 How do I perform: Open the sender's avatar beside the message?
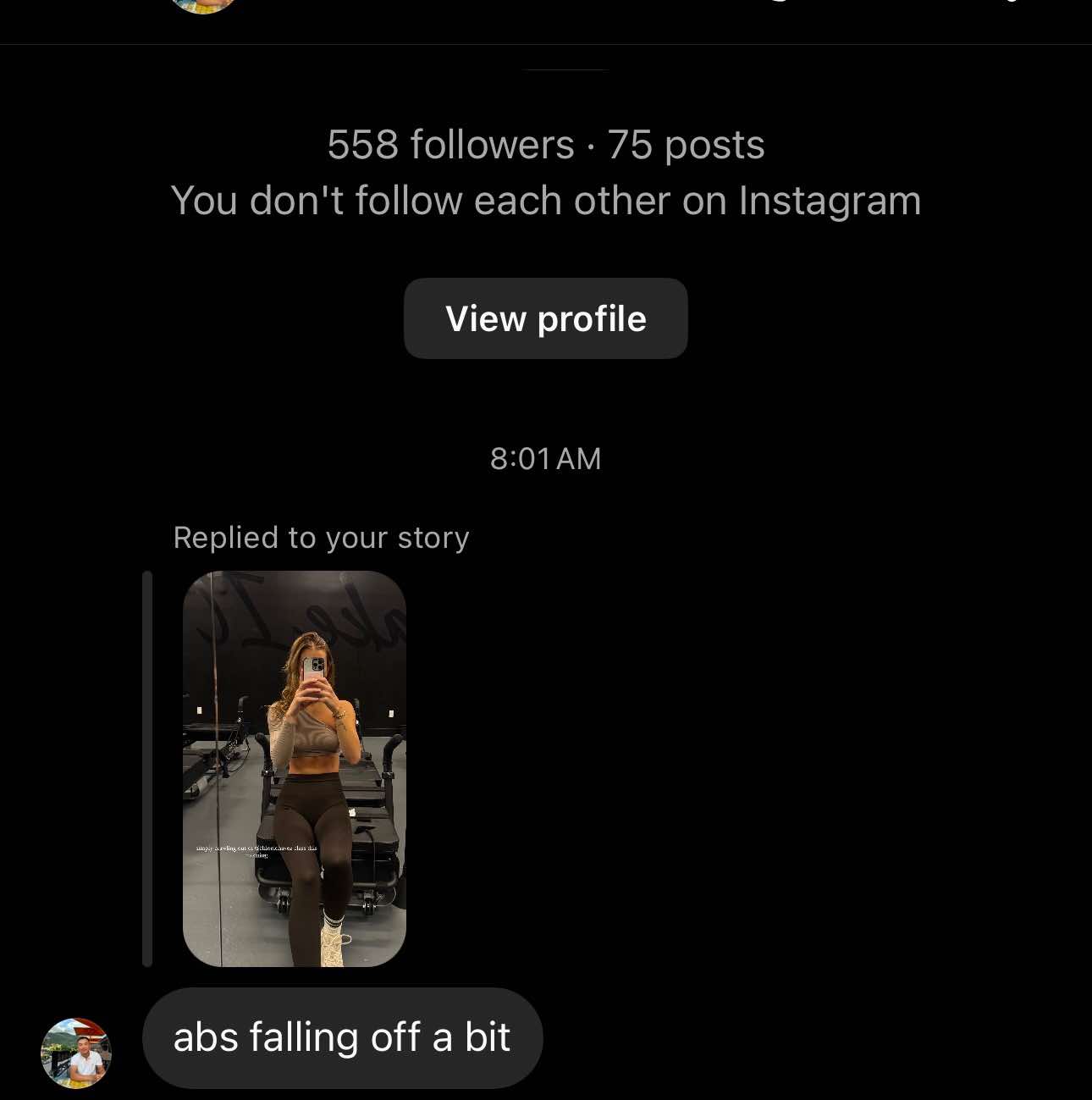pyautogui.click(x=76, y=1053)
